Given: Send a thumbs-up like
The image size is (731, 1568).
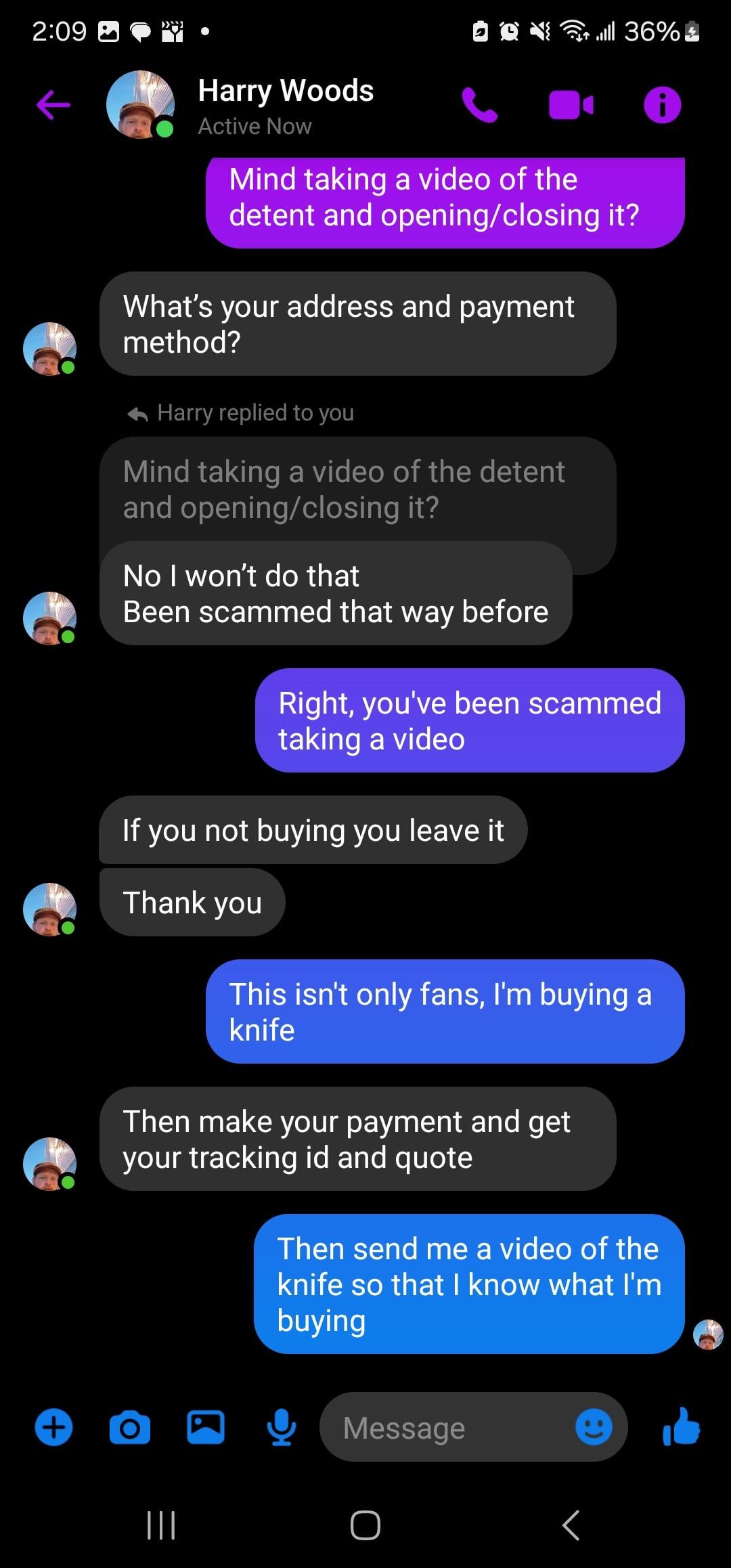Looking at the screenshot, I should pyautogui.click(x=681, y=1426).
